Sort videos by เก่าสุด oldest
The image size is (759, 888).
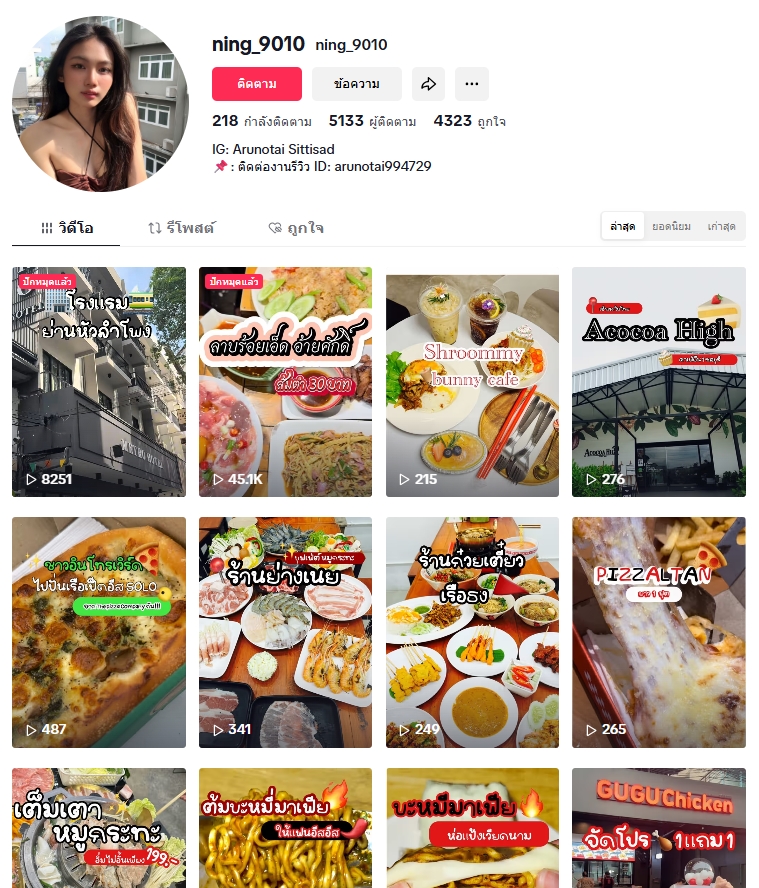point(721,227)
